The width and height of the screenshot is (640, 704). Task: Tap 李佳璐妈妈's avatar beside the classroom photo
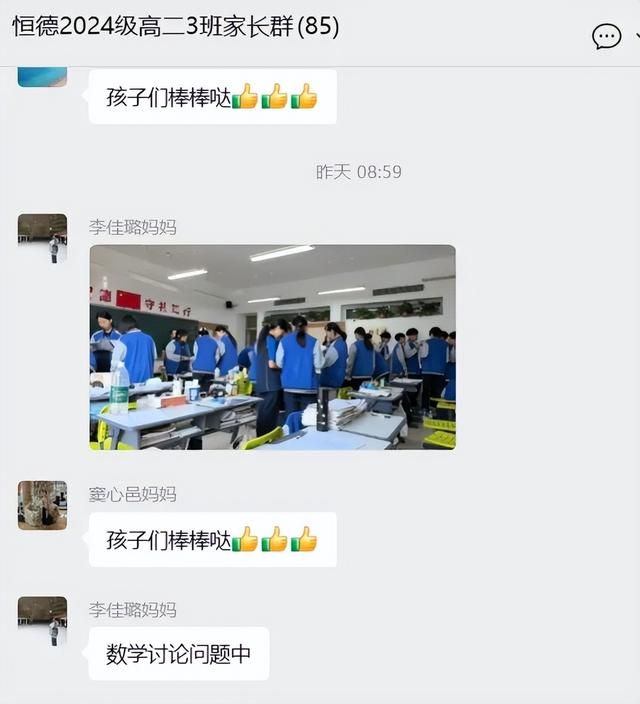(42, 238)
